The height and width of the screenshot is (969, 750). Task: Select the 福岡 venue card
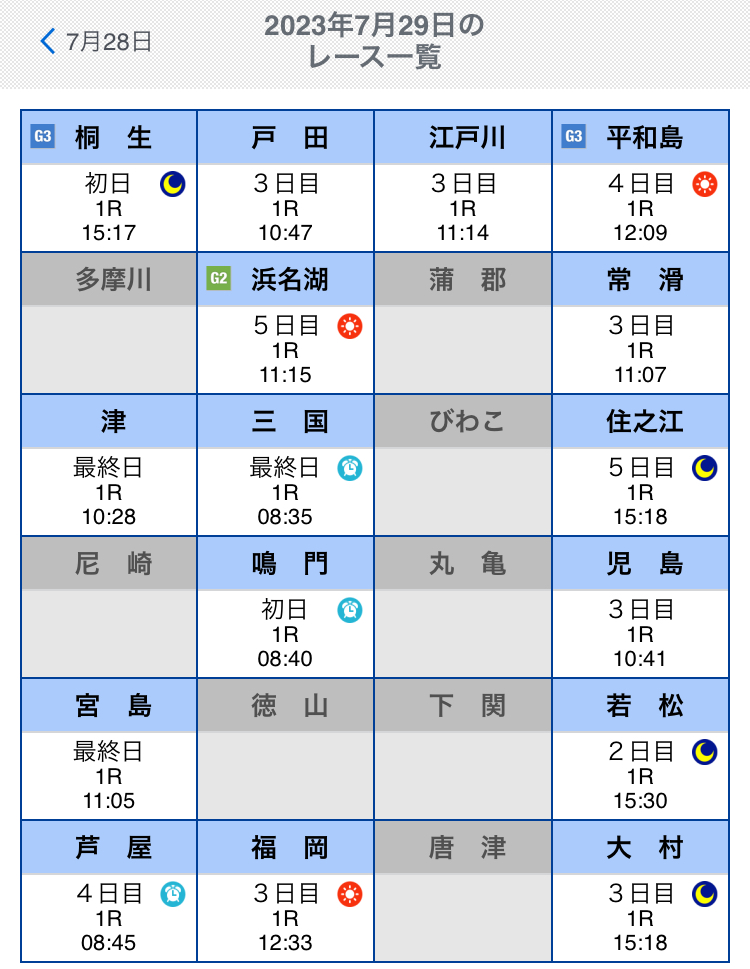[x=286, y=892]
